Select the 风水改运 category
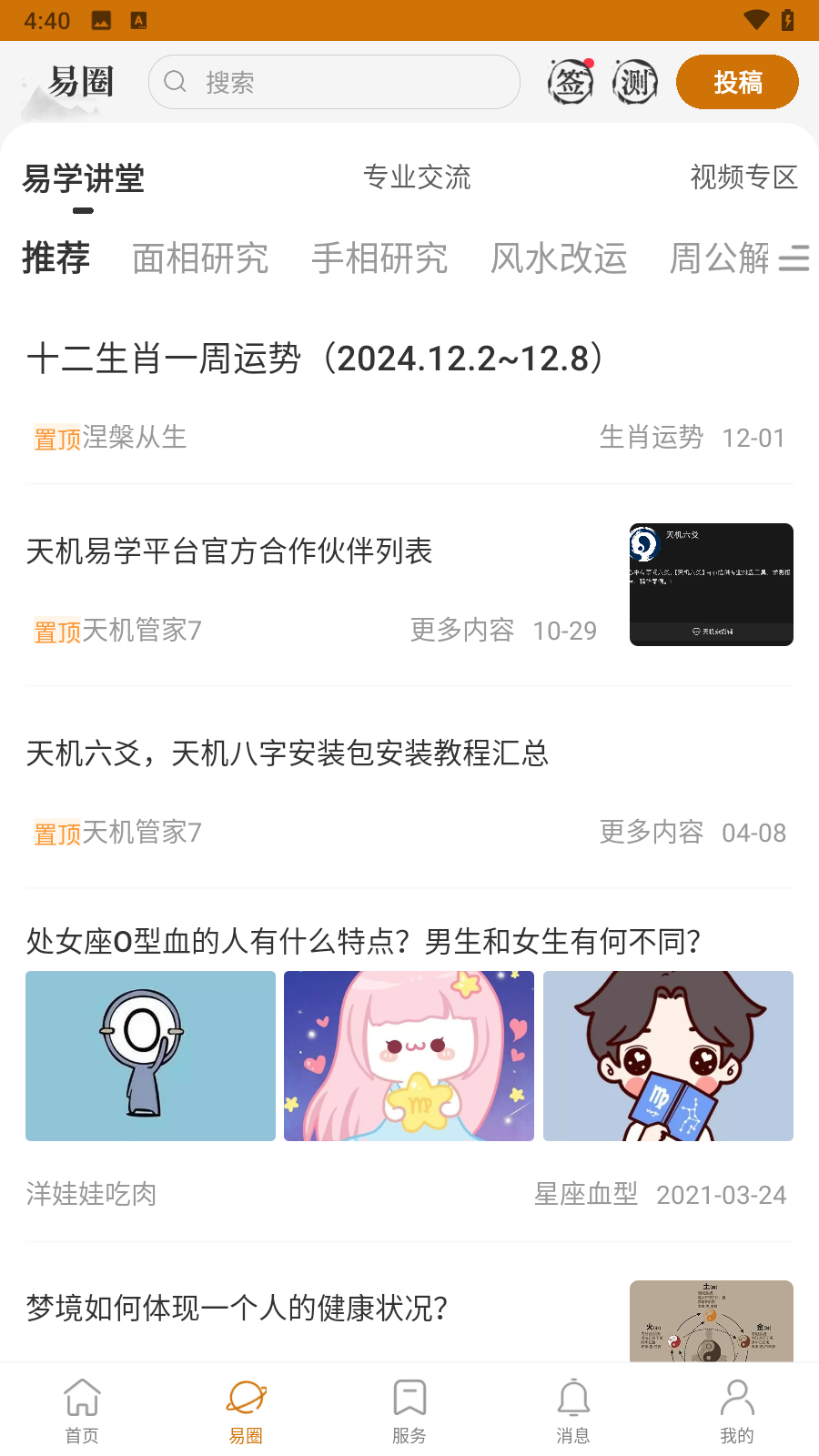The image size is (819, 1456). [x=559, y=258]
